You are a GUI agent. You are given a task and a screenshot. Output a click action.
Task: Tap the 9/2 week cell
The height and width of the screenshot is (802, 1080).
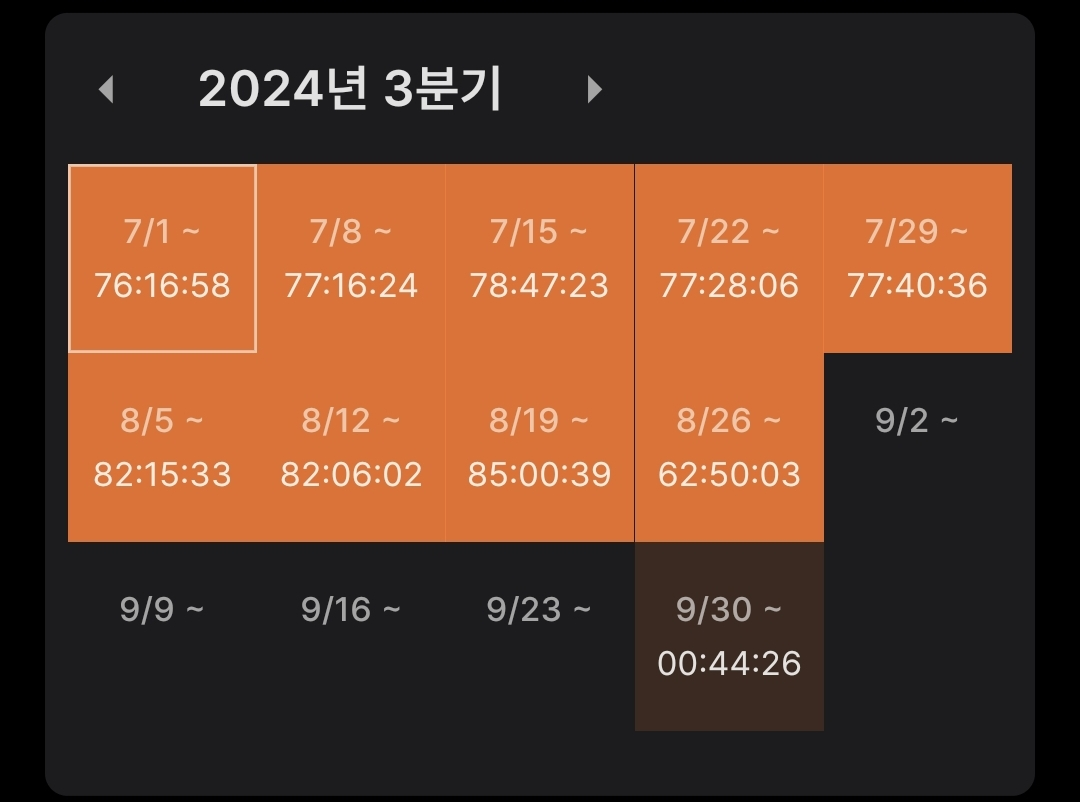[x=917, y=447]
